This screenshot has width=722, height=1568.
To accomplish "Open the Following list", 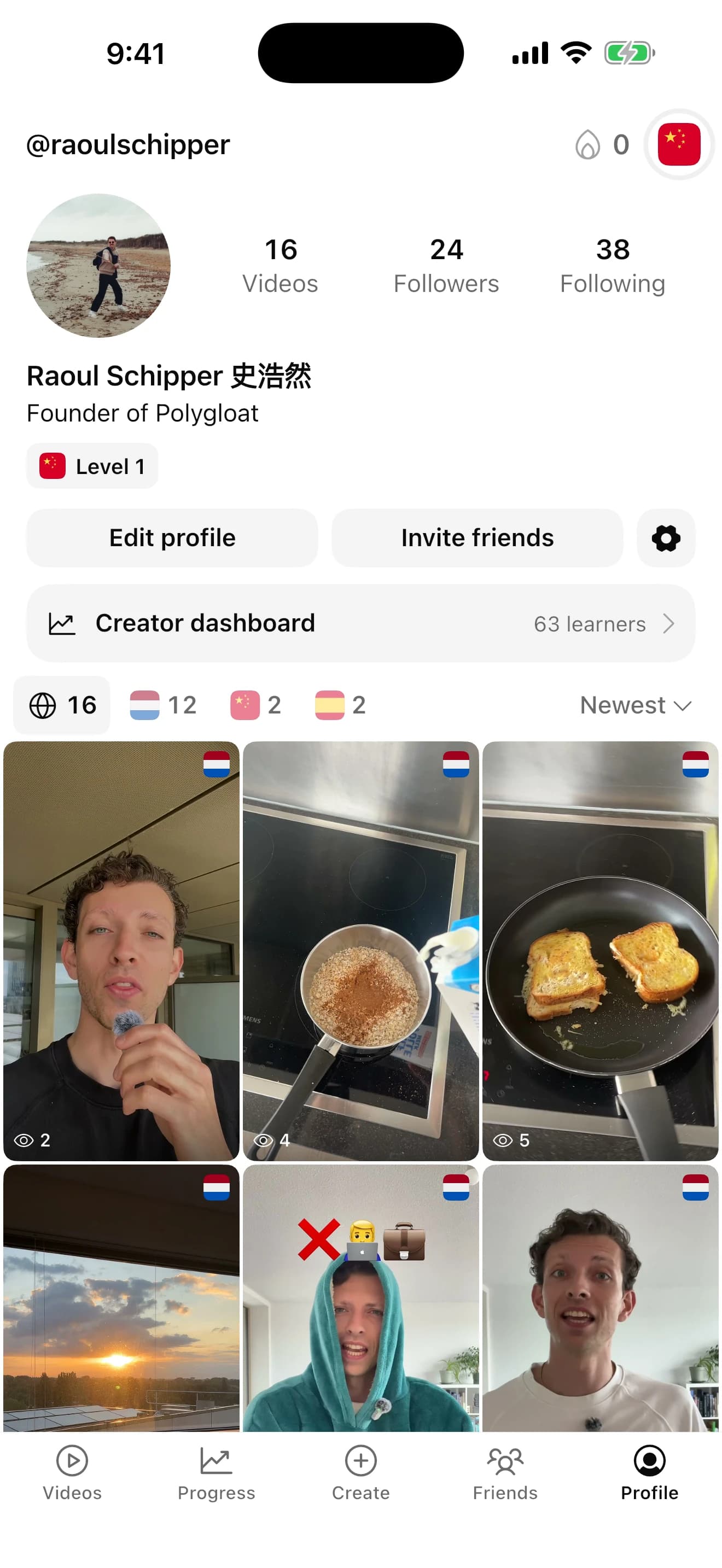I will 613,266.
